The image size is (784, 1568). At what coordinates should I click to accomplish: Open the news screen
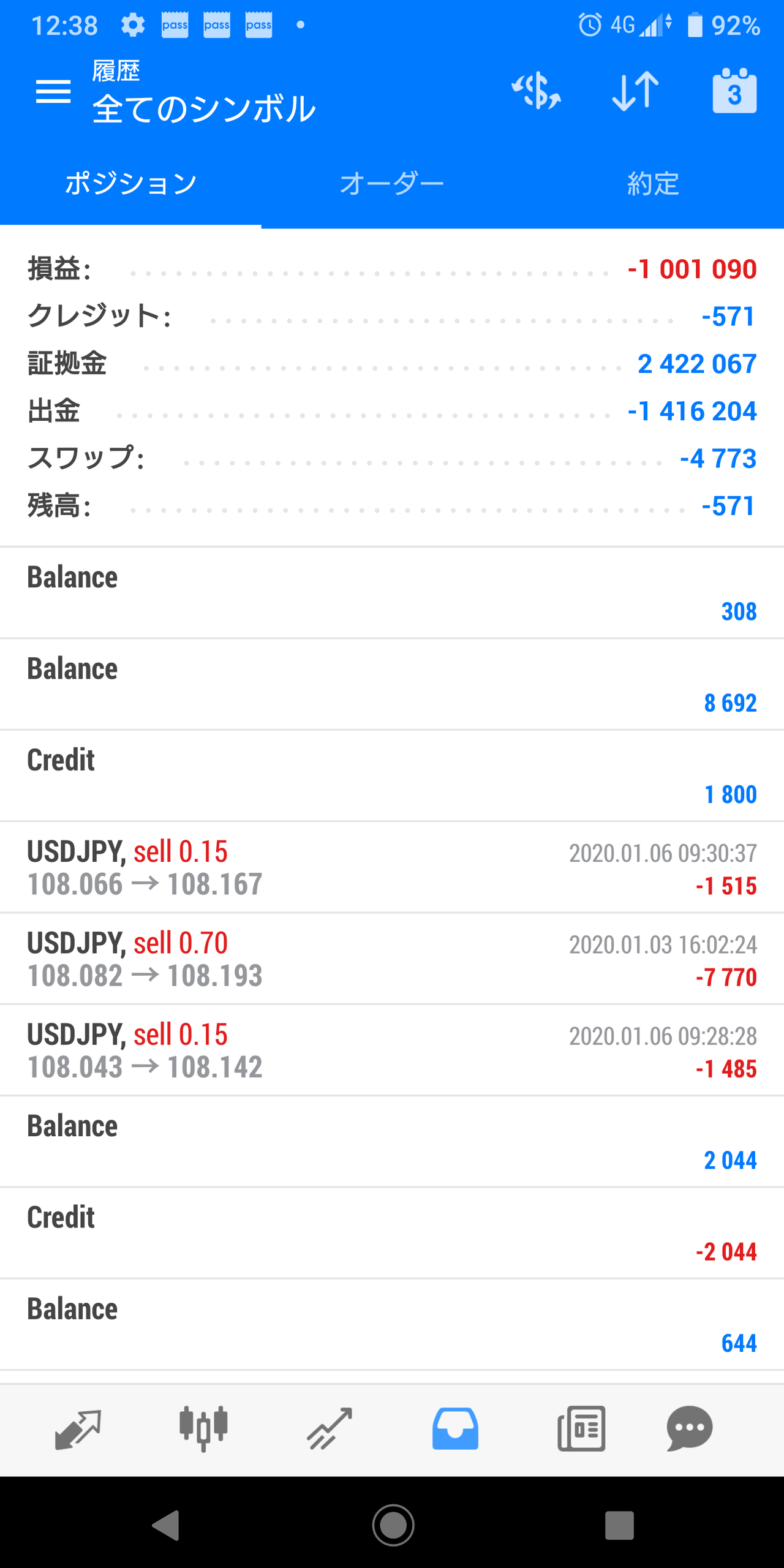581,1428
